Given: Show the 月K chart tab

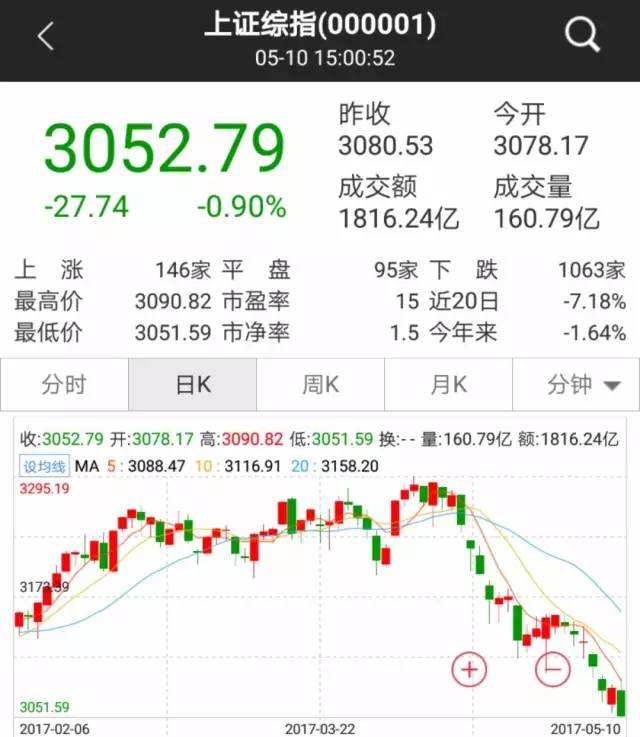Looking at the screenshot, I should point(448,385).
